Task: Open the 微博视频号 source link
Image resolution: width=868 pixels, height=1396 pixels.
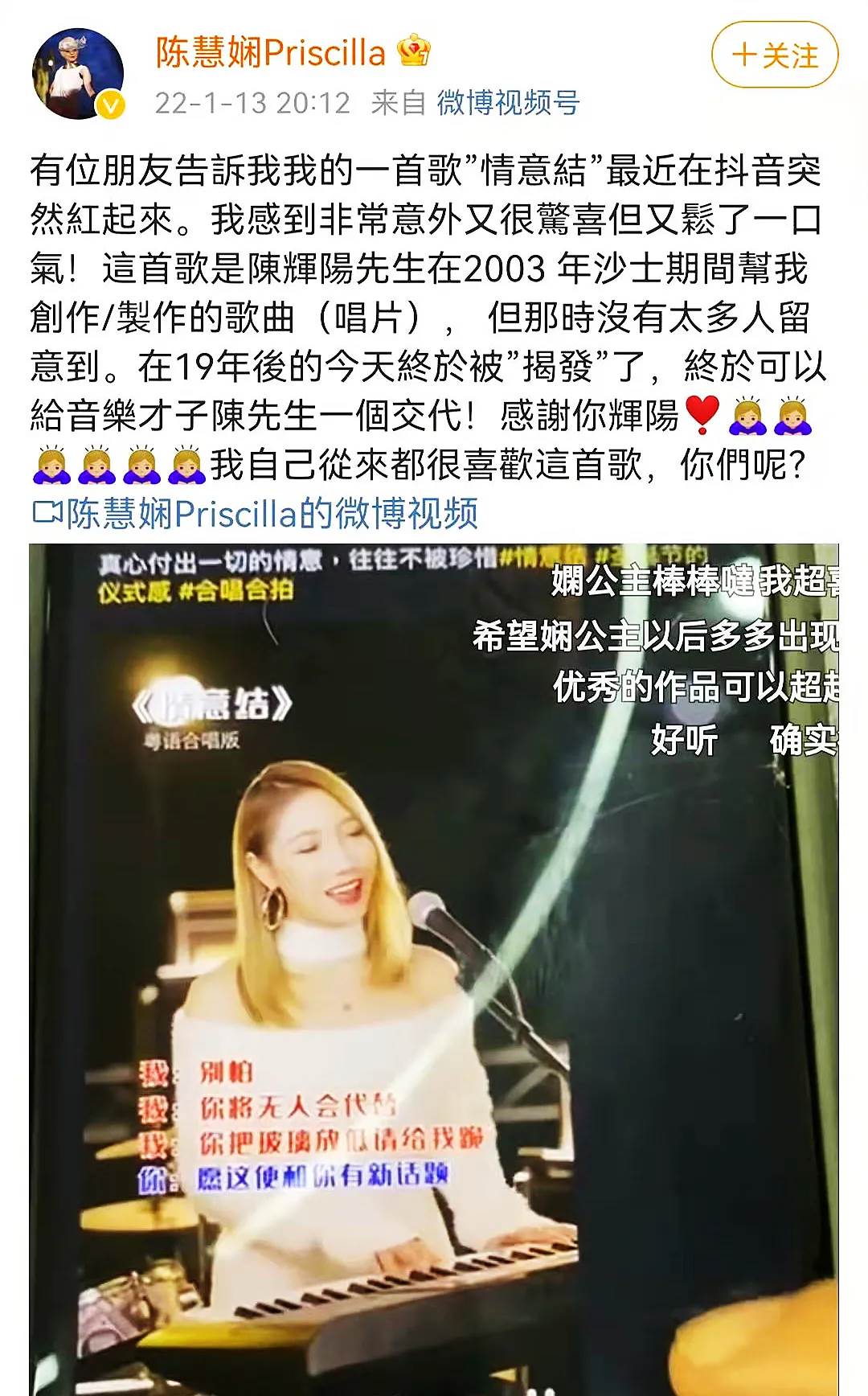Action: (508, 103)
